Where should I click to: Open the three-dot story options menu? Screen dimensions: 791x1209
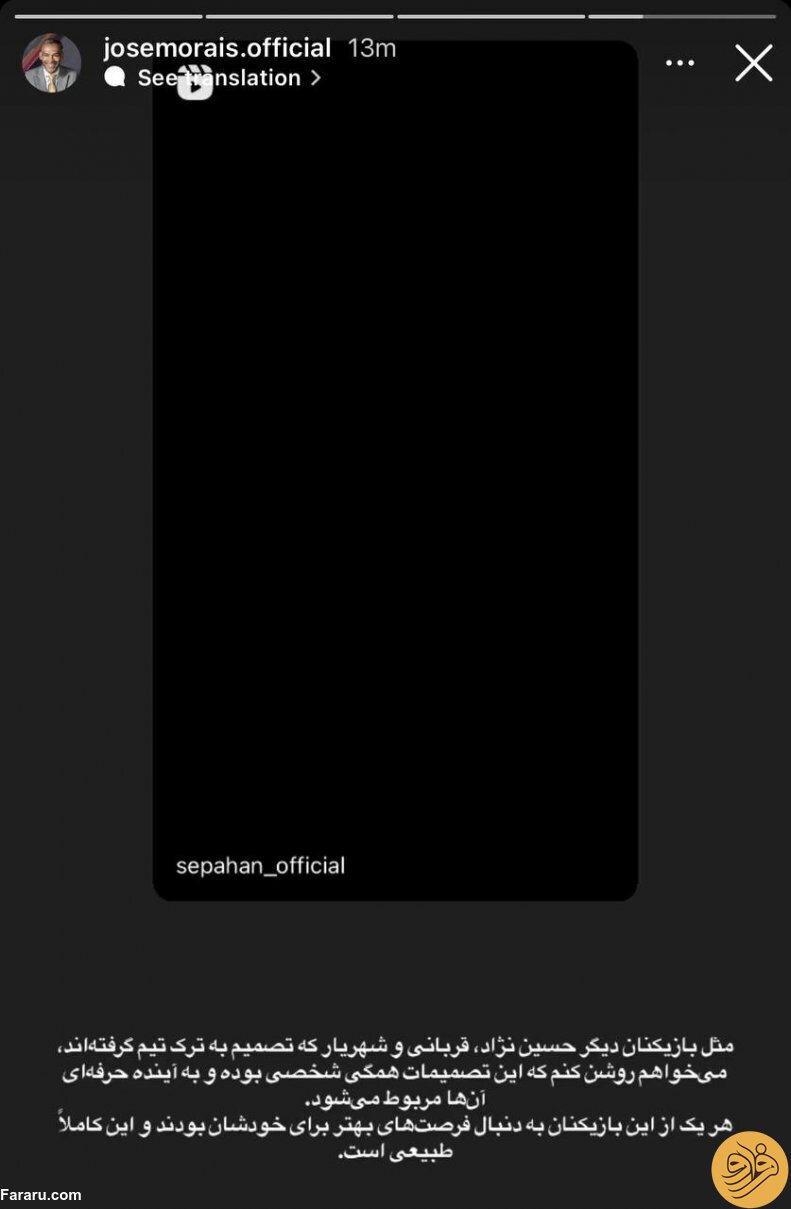(680, 63)
